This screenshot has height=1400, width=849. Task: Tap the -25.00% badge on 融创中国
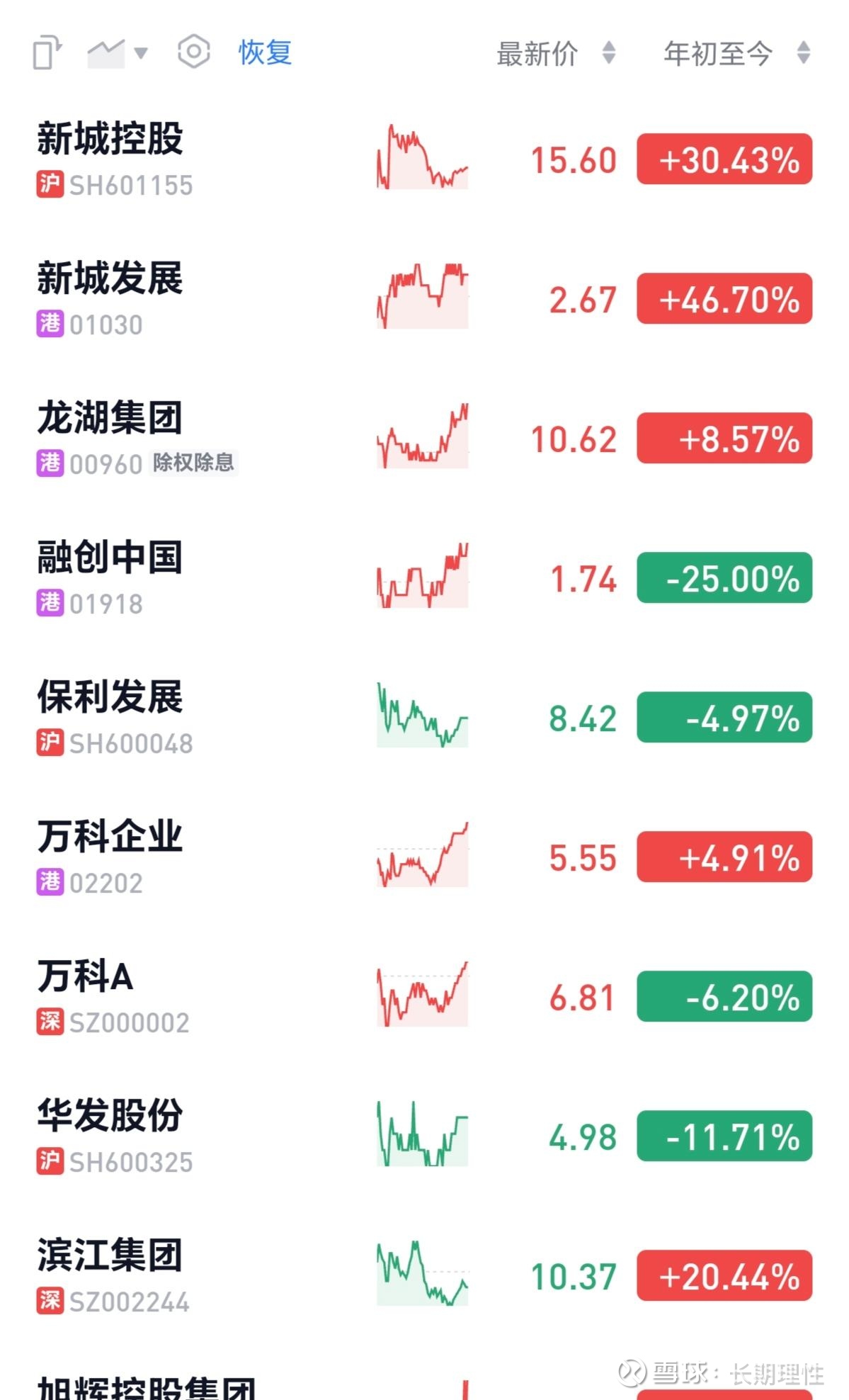click(724, 578)
